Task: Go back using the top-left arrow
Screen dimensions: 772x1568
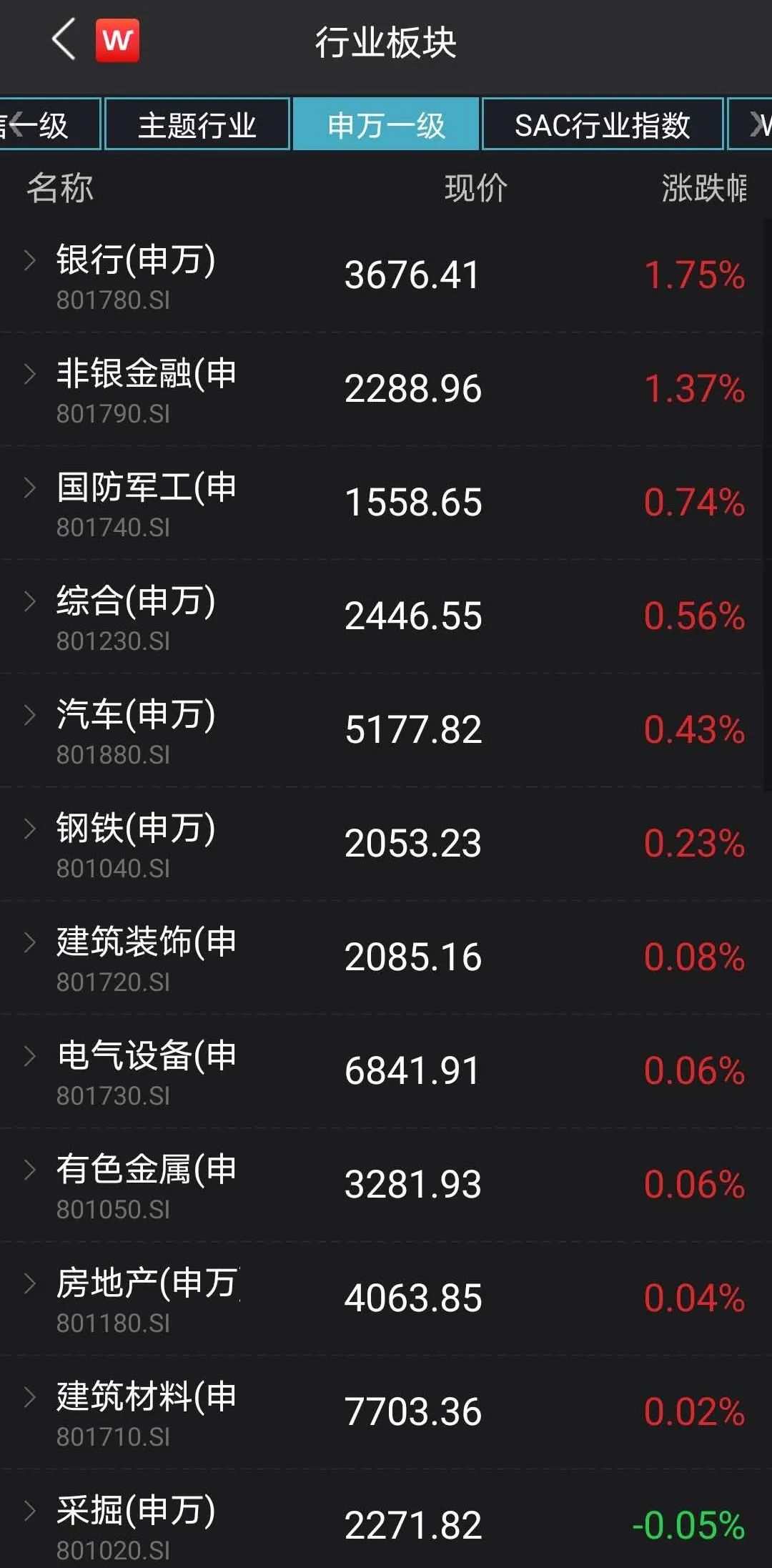Action: 64,39
